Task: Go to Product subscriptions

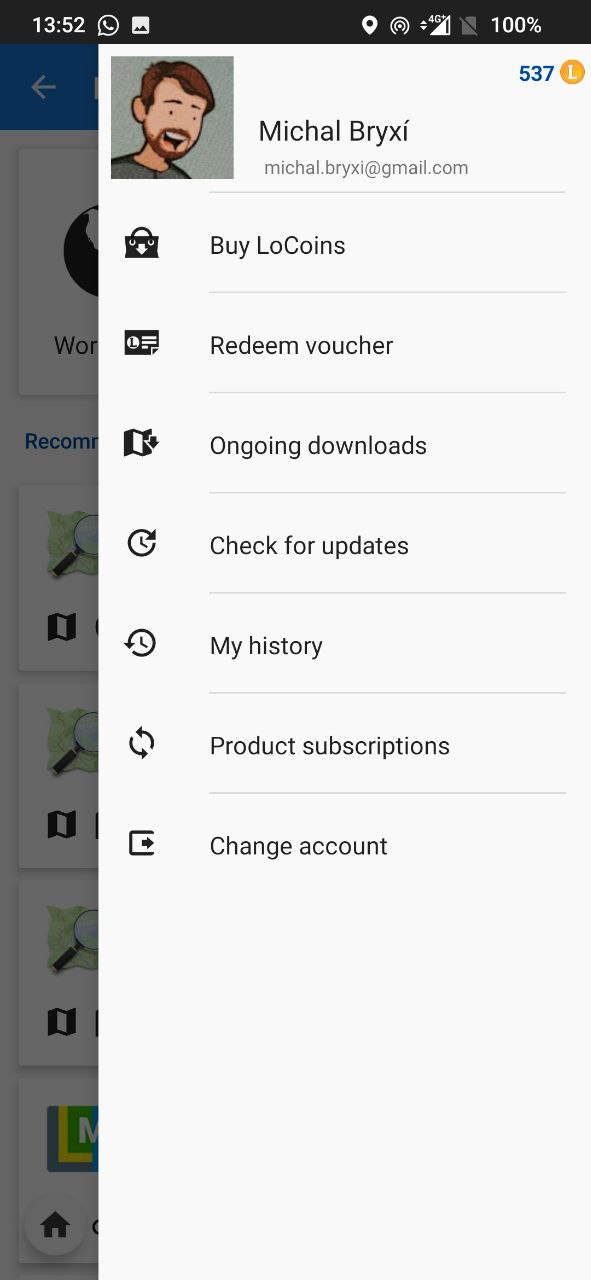Action: pos(344,745)
